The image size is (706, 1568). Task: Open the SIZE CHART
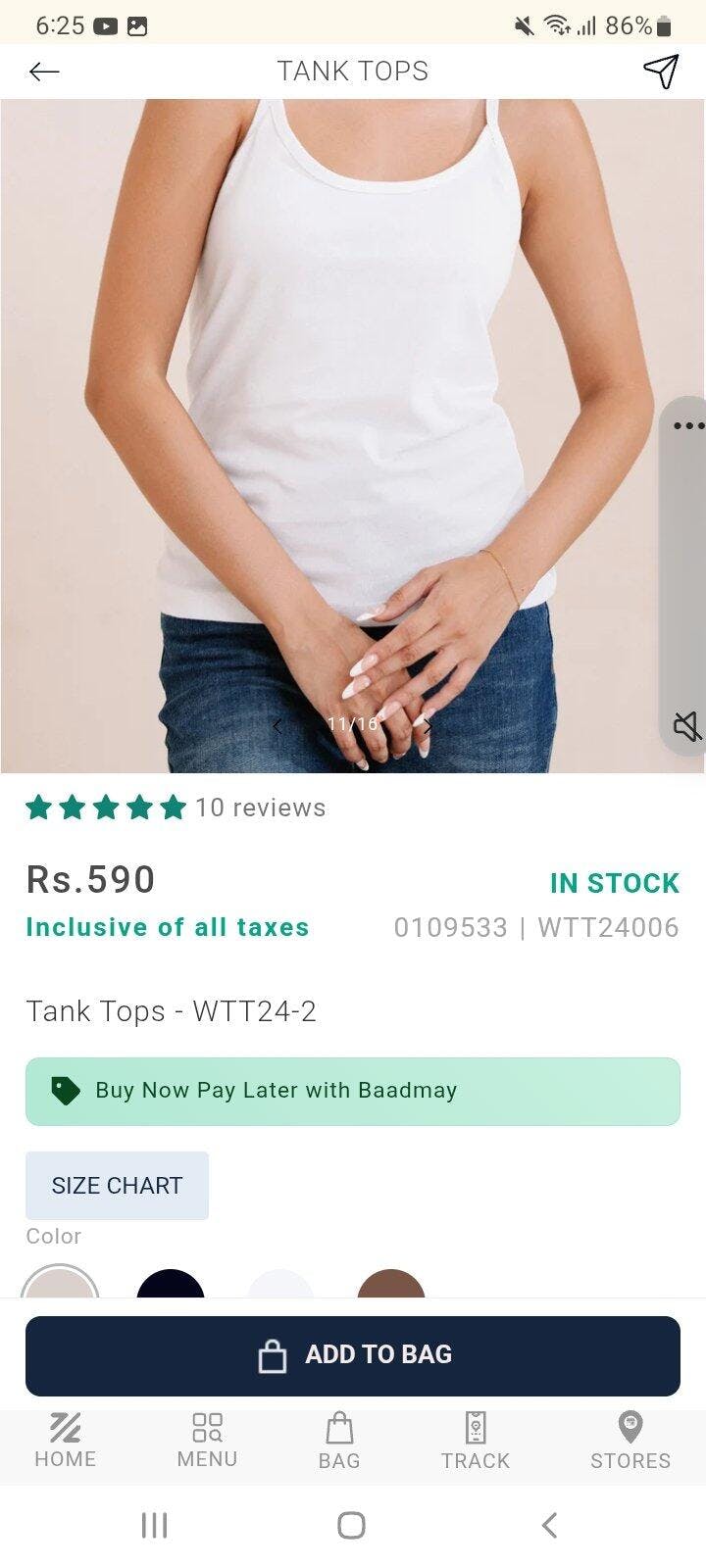[117, 1185]
